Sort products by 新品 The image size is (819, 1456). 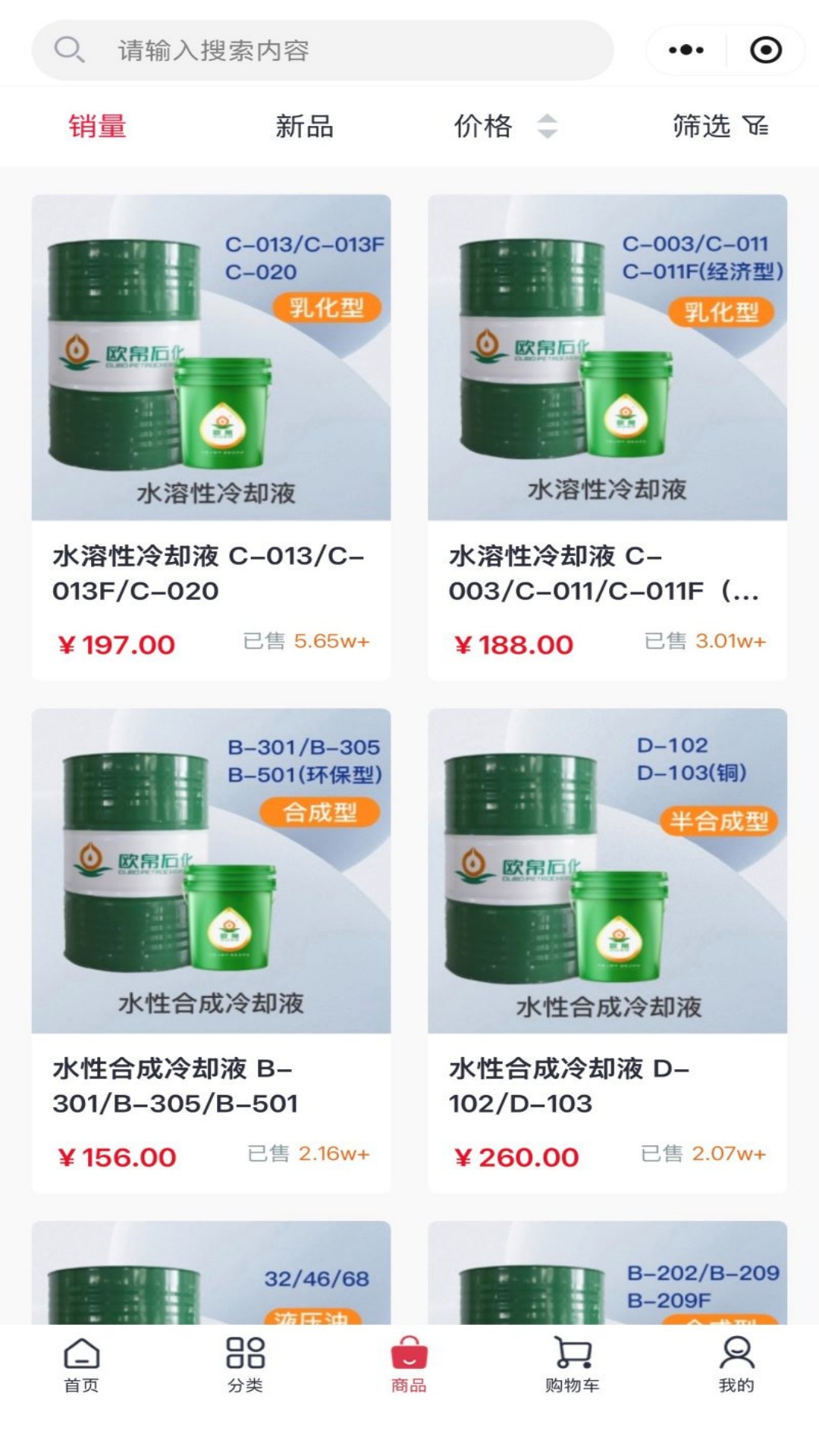[x=304, y=126]
